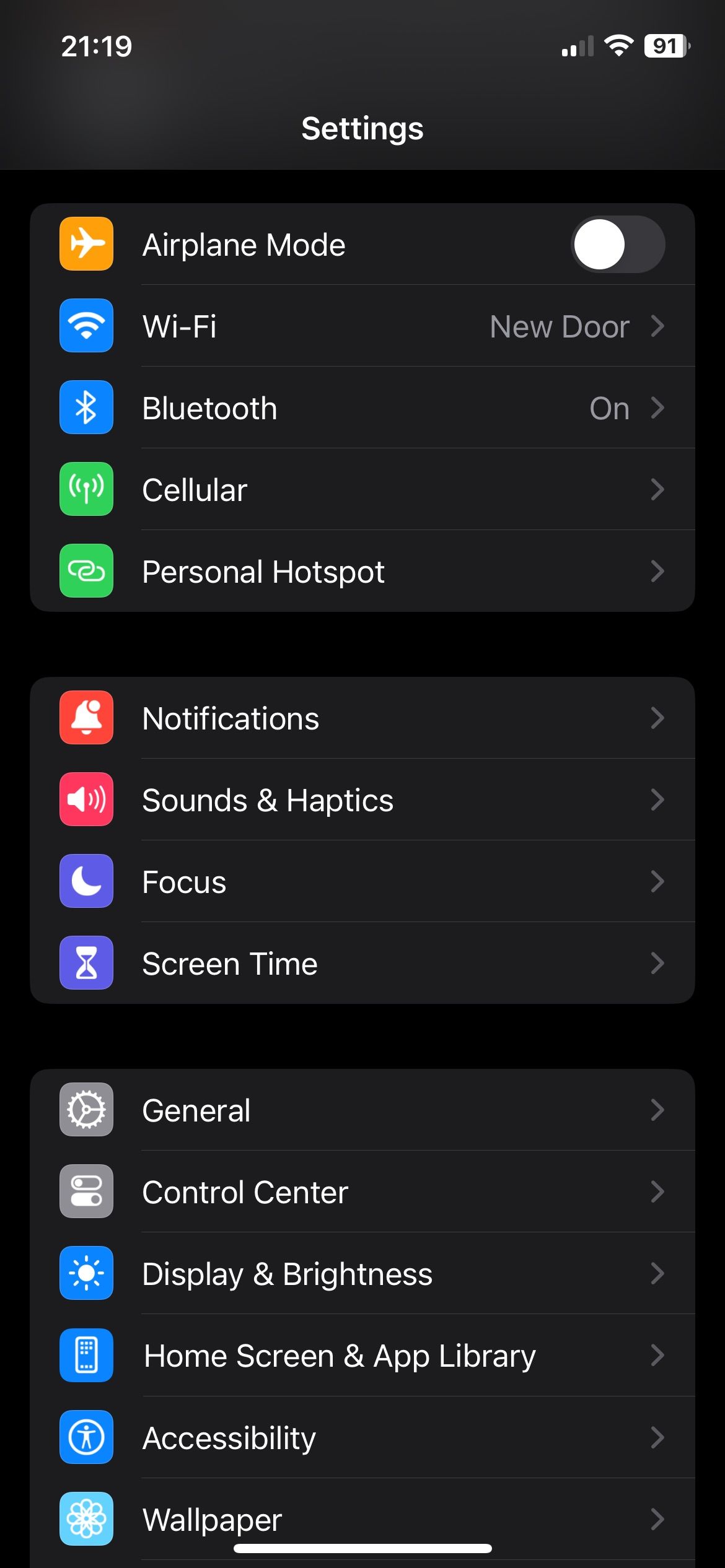Tap the Bluetooth icon
The width and height of the screenshot is (725, 1568).
[86, 407]
